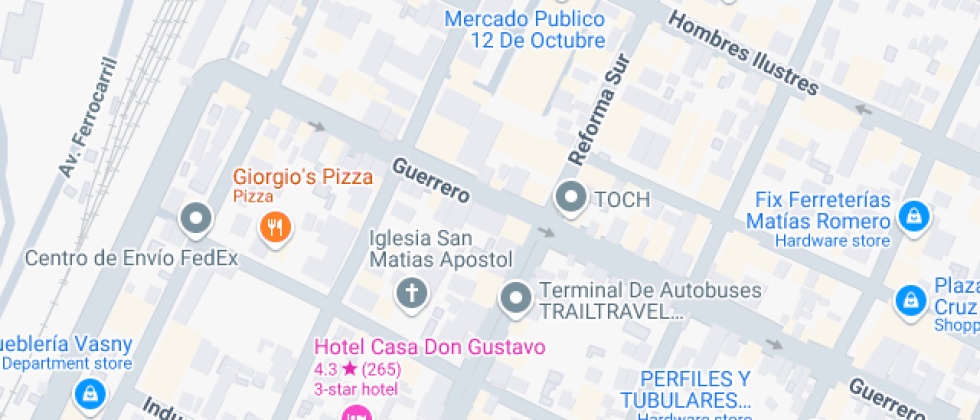Image resolution: width=980 pixels, height=420 pixels.
Task: Open the TOCH location pin
Action: (571, 198)
